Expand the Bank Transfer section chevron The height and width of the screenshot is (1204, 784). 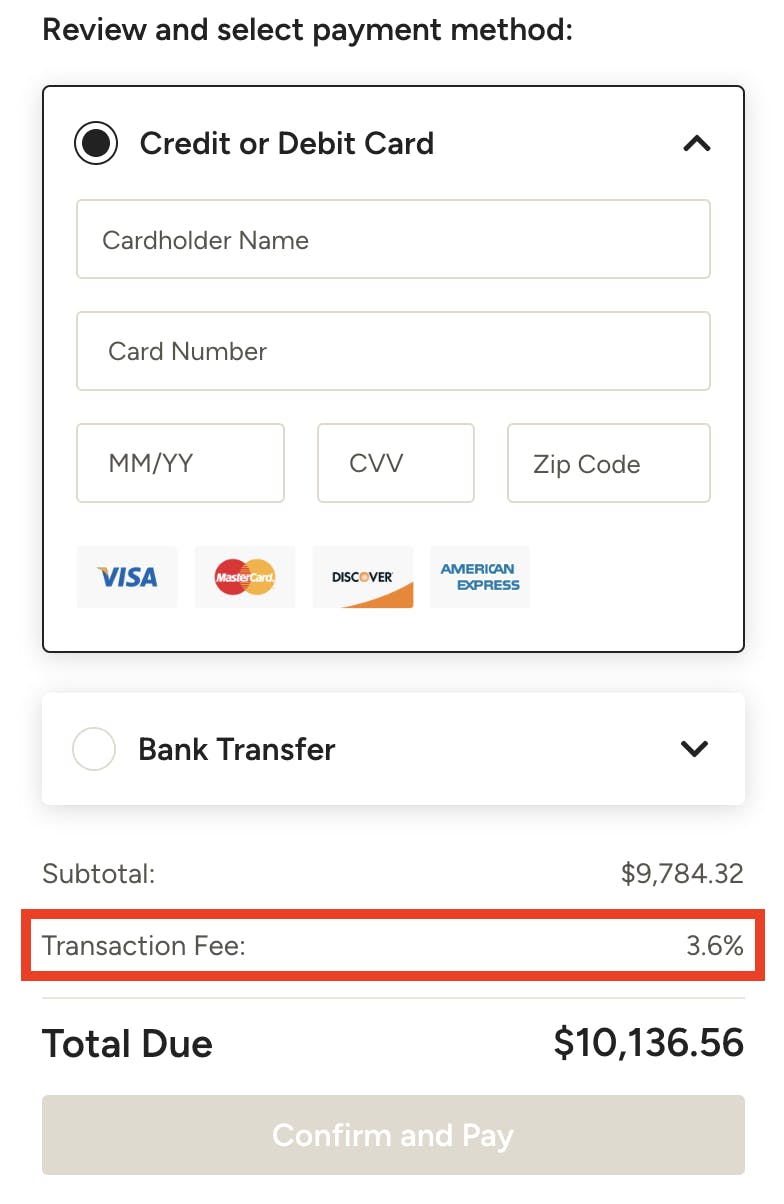pyautogui.click(x=694, y=749)
